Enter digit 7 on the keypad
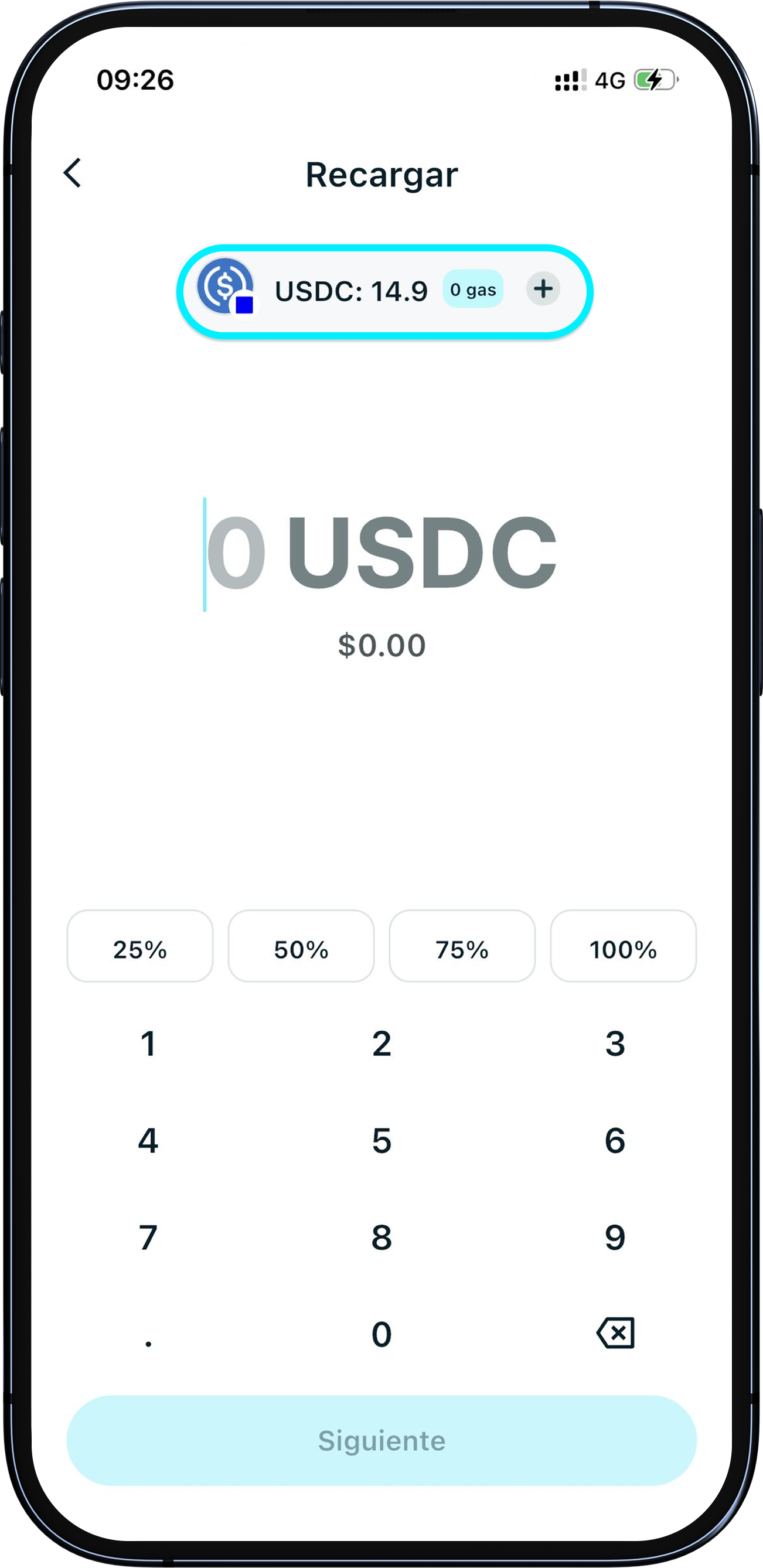Image resolution: width=763 pixels, height=1568 pixels. pos(148,1238)
